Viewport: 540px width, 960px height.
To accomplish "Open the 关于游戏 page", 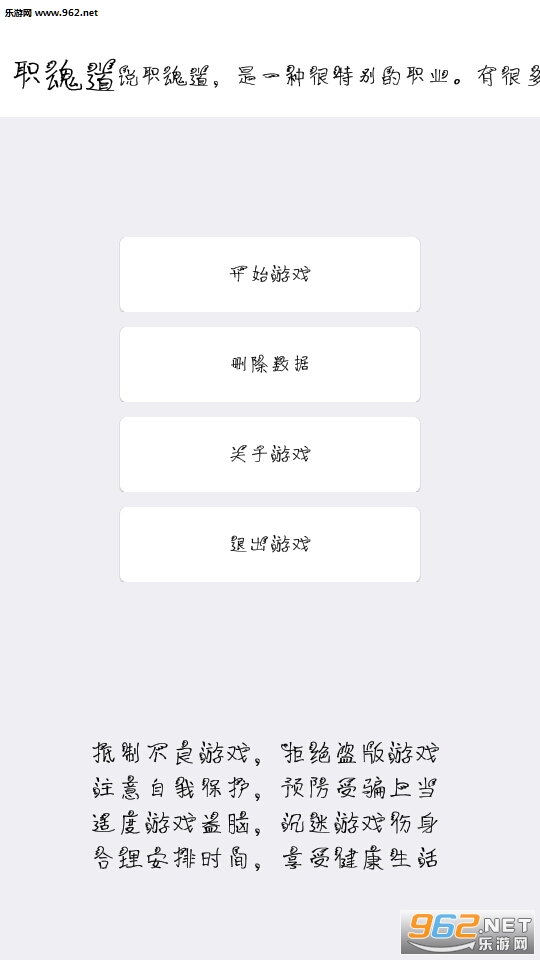I will click(270, 454).
